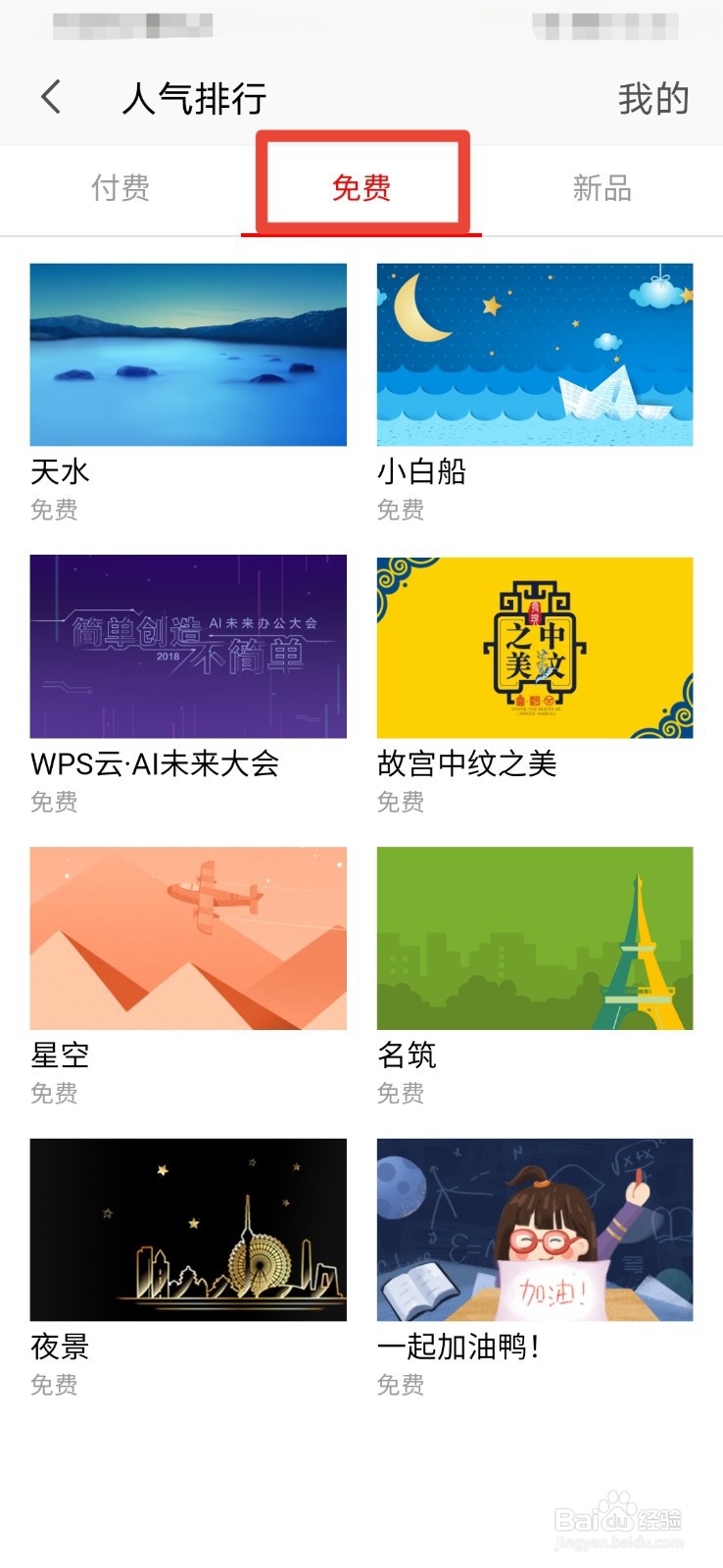Open the 夜景 template
Screen dimensions: 723x1568
click(188, 1230)
